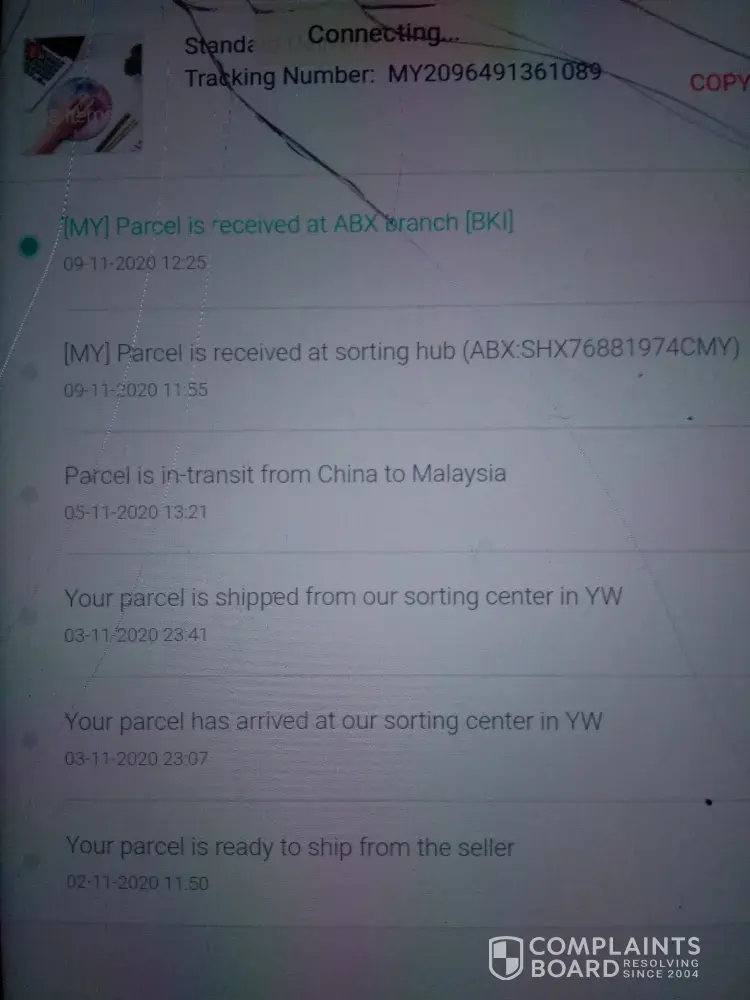Copy the tracking number
Screen dimensions: 750x1000
tap(718, 82)
